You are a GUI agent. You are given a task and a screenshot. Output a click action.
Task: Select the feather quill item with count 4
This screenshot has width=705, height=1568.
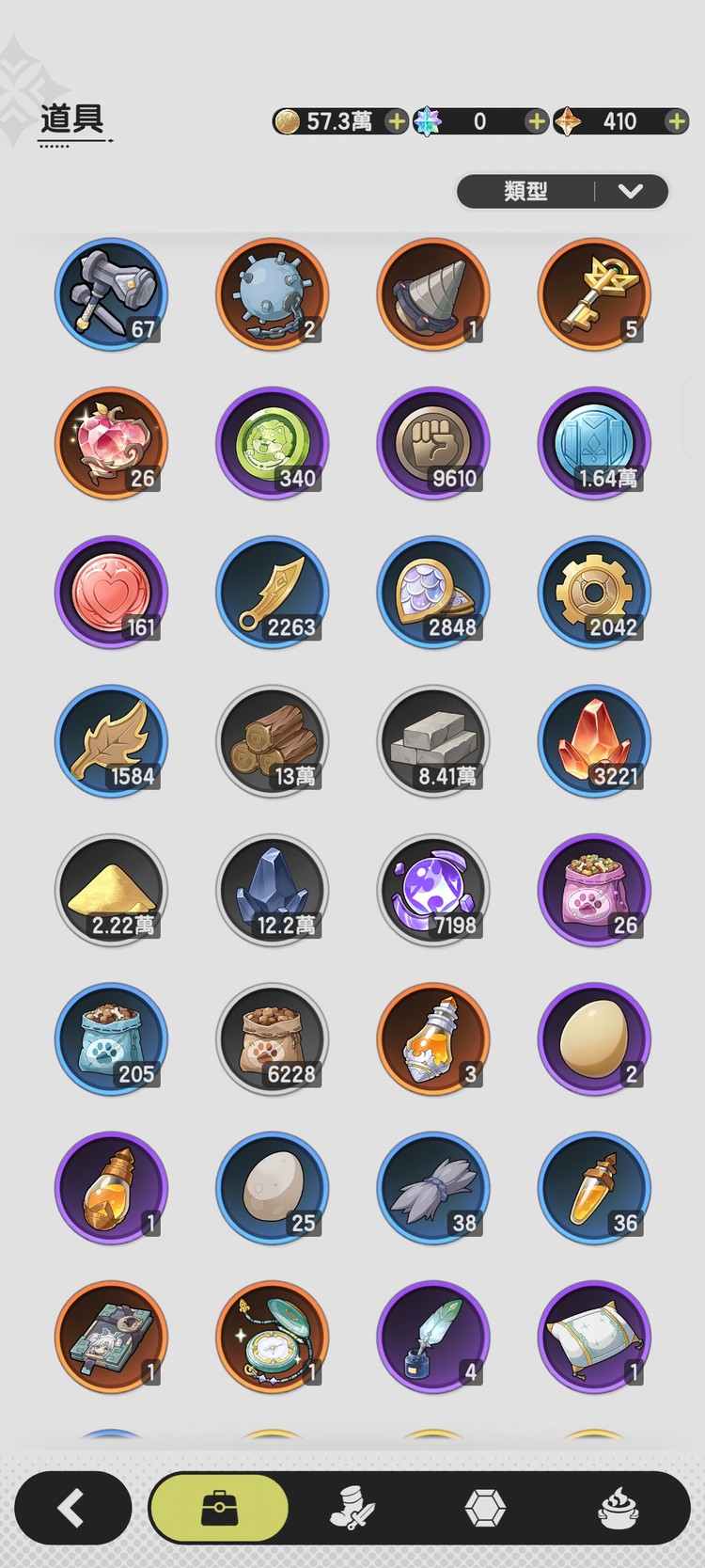(433, 1337)
